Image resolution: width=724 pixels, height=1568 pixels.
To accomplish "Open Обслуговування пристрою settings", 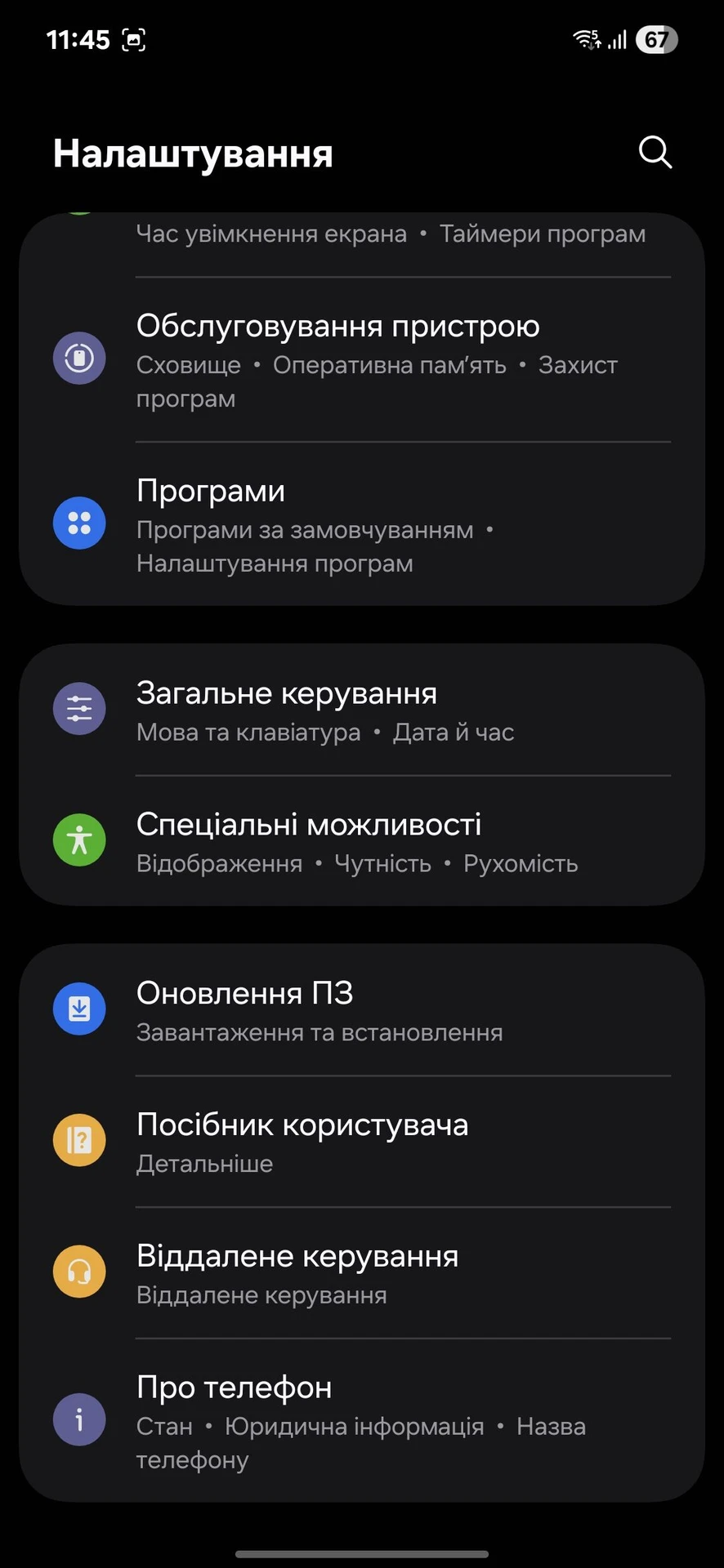I will click(x=361, y=359).
